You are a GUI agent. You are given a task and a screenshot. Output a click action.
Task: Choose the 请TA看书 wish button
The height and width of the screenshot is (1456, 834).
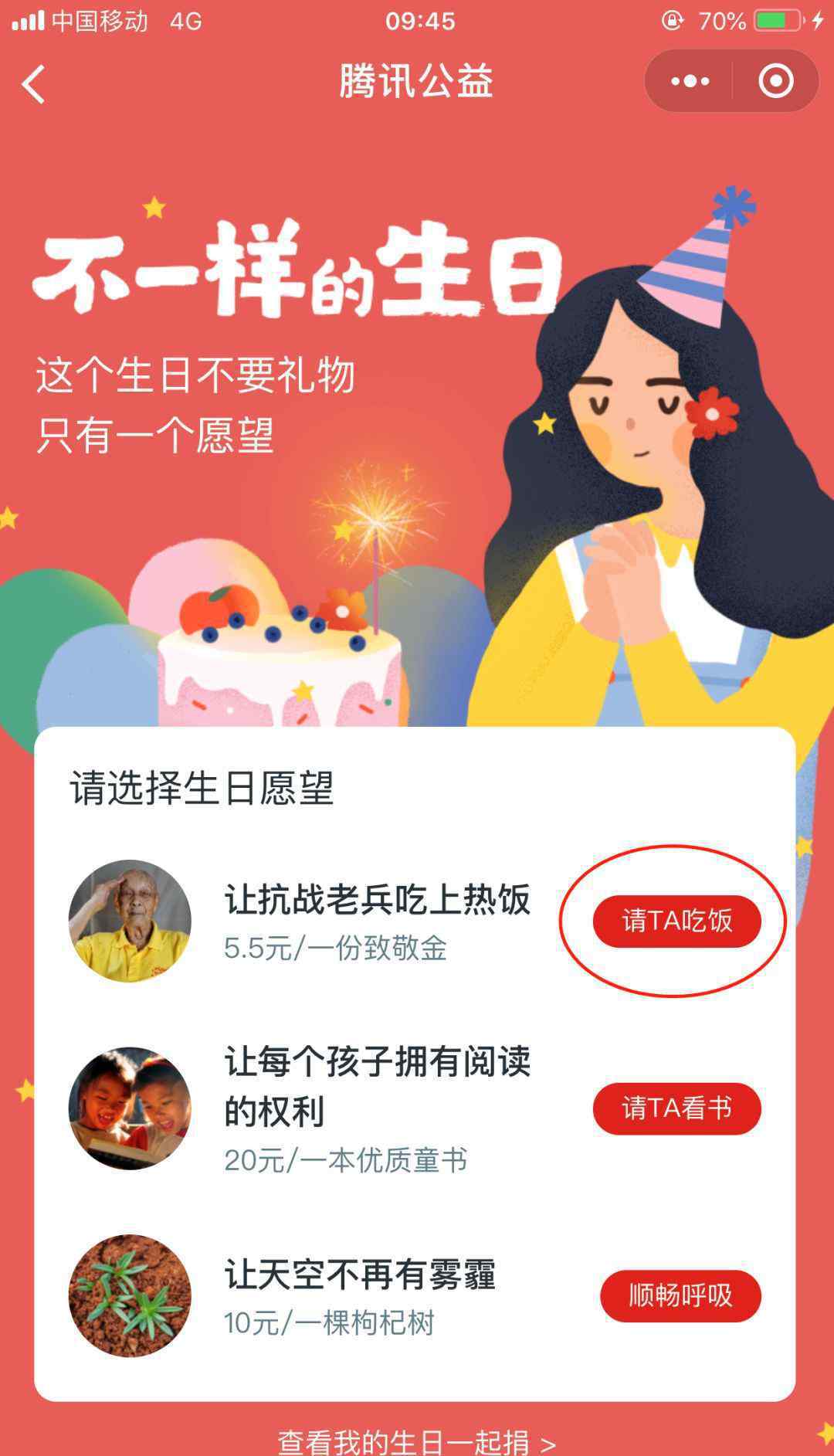pos(676,1108)
